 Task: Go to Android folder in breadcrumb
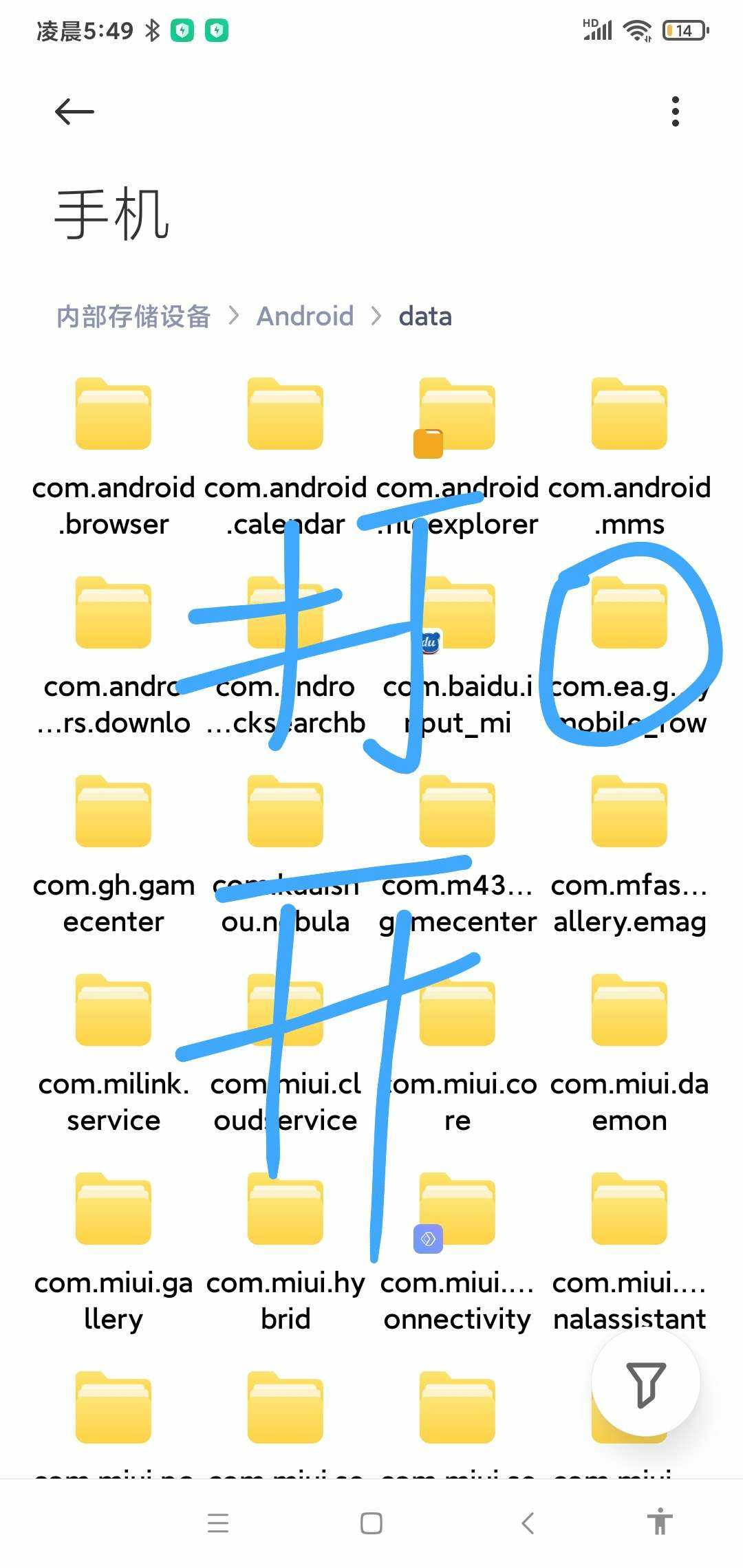coord(305,316)
